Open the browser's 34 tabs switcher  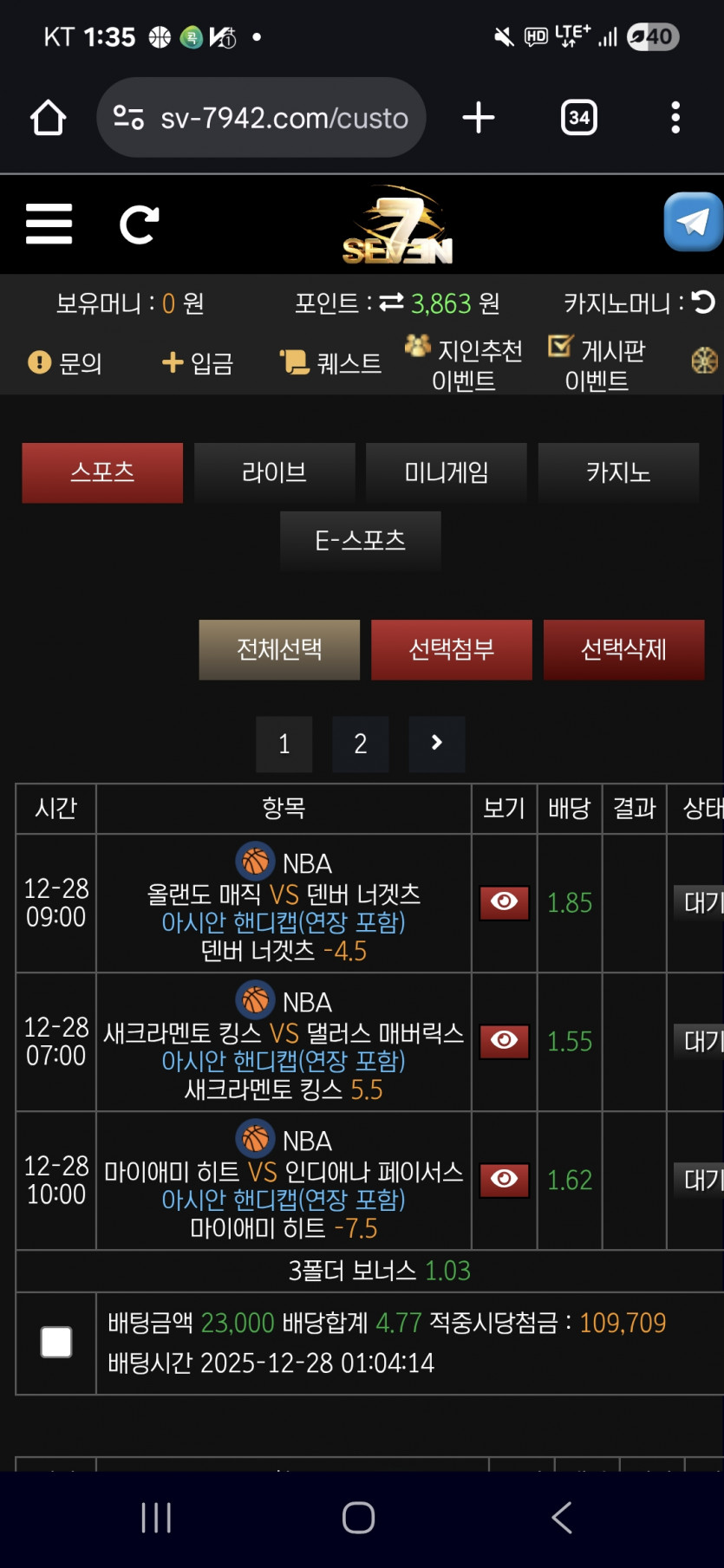pyautogui.click(x=579, y=118)
